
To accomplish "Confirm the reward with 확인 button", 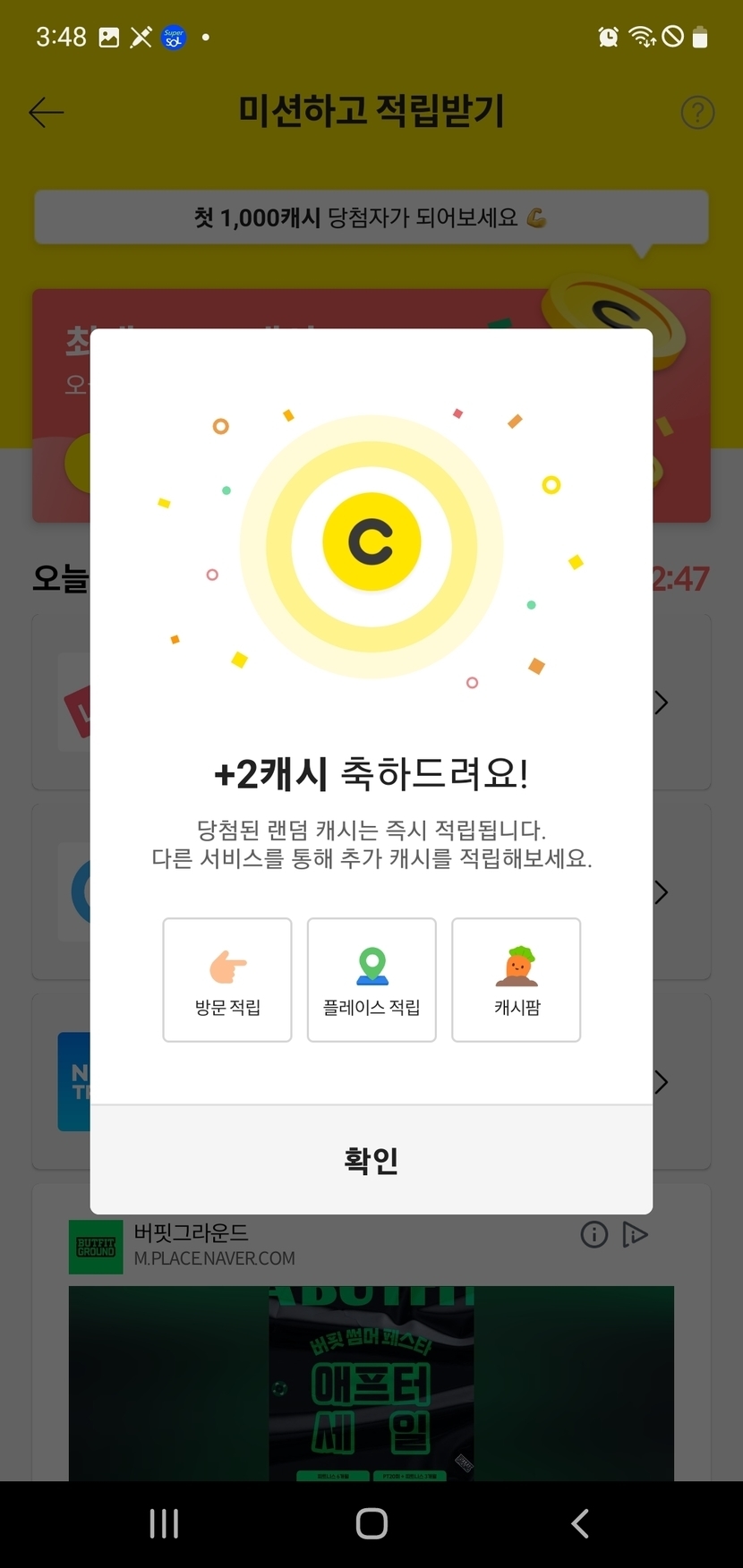I will pos(371,1160).
